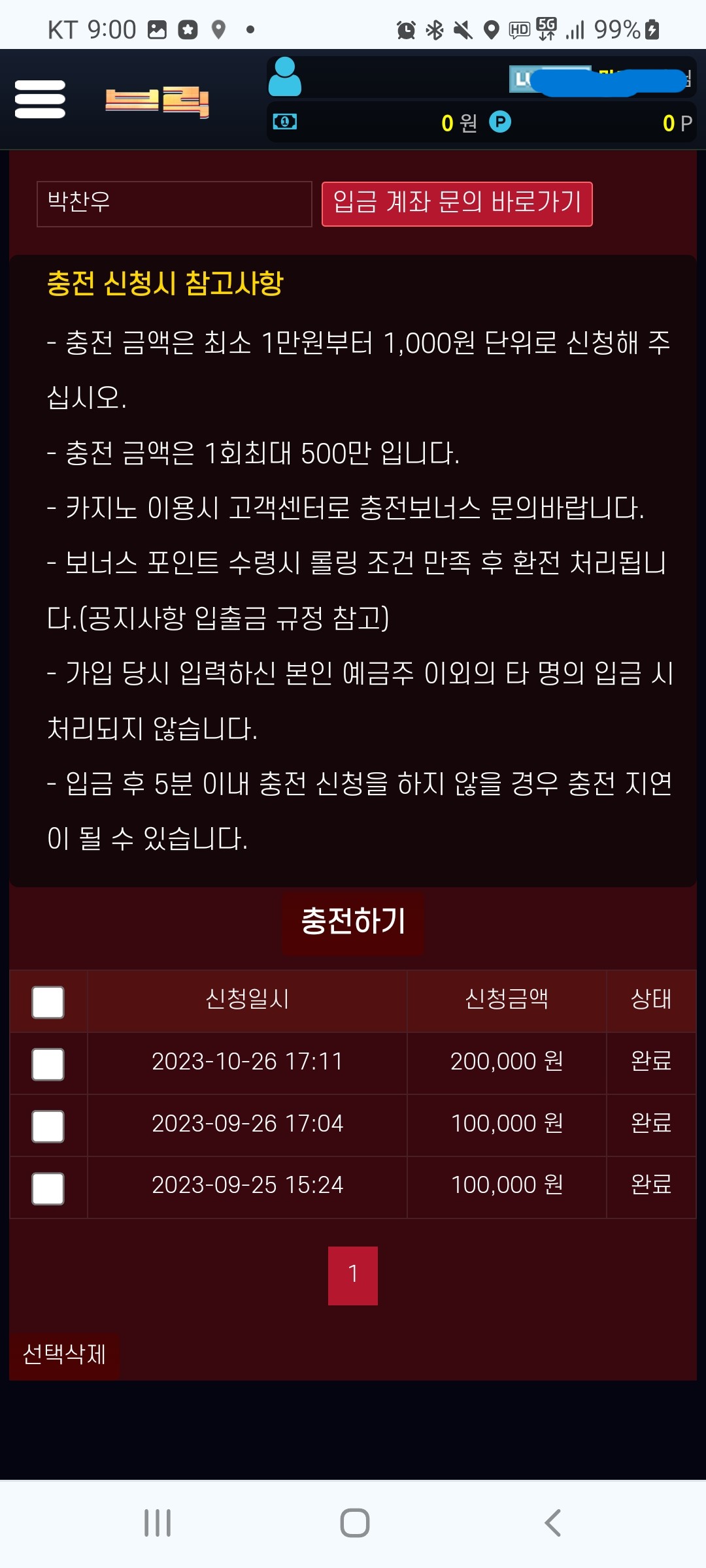Check the select-all box in table header
This screenshot has height=1568, width=706.
[x=48, y=1002]
